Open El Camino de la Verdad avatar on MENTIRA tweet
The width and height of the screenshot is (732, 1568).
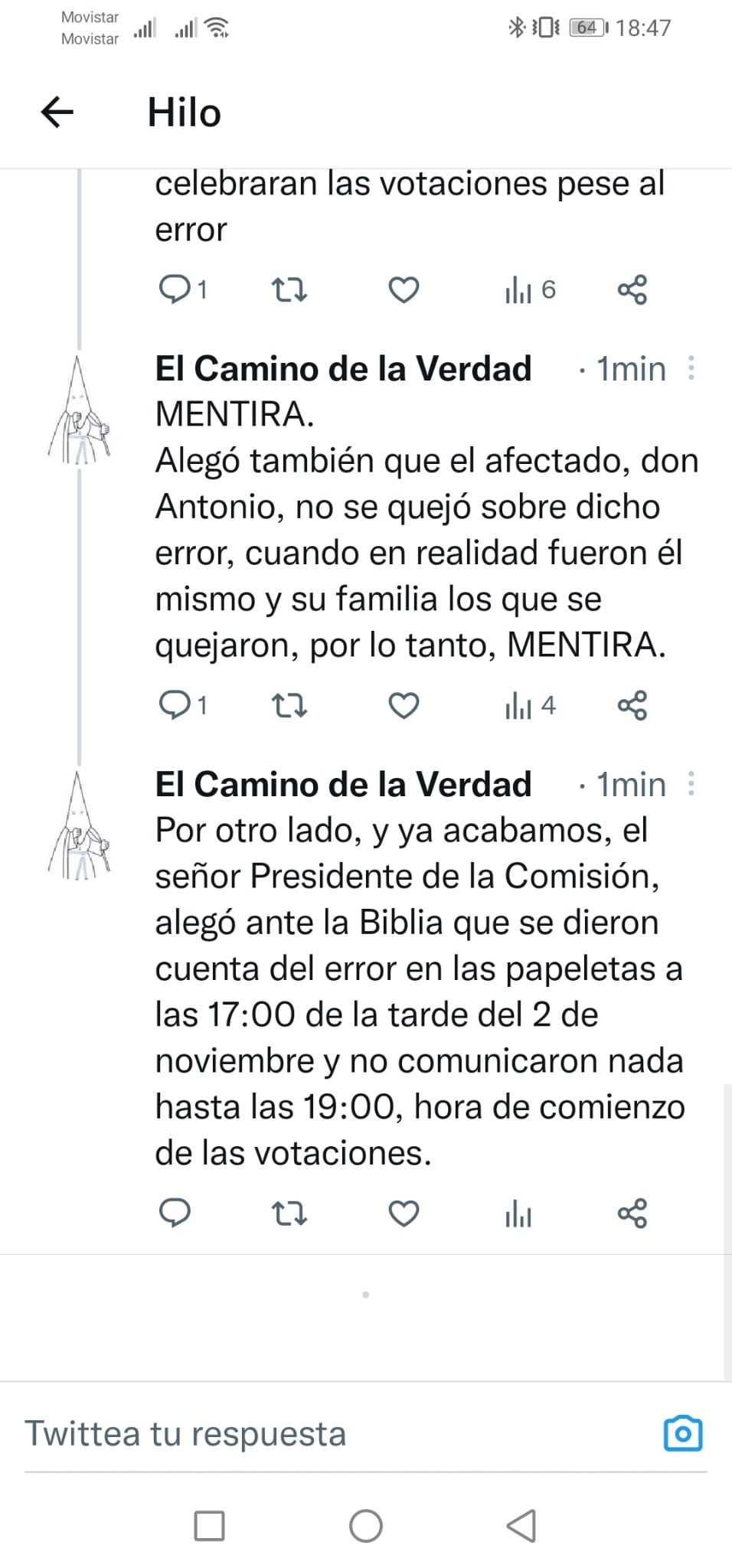79,410
